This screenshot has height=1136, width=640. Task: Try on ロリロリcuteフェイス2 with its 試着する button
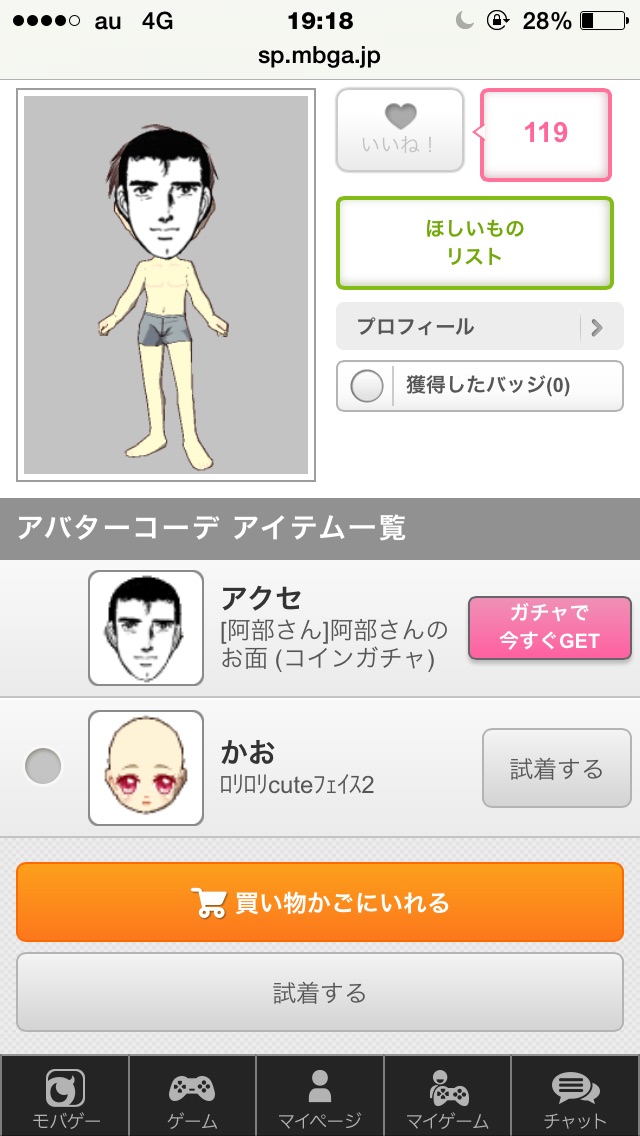pos(556,769)
